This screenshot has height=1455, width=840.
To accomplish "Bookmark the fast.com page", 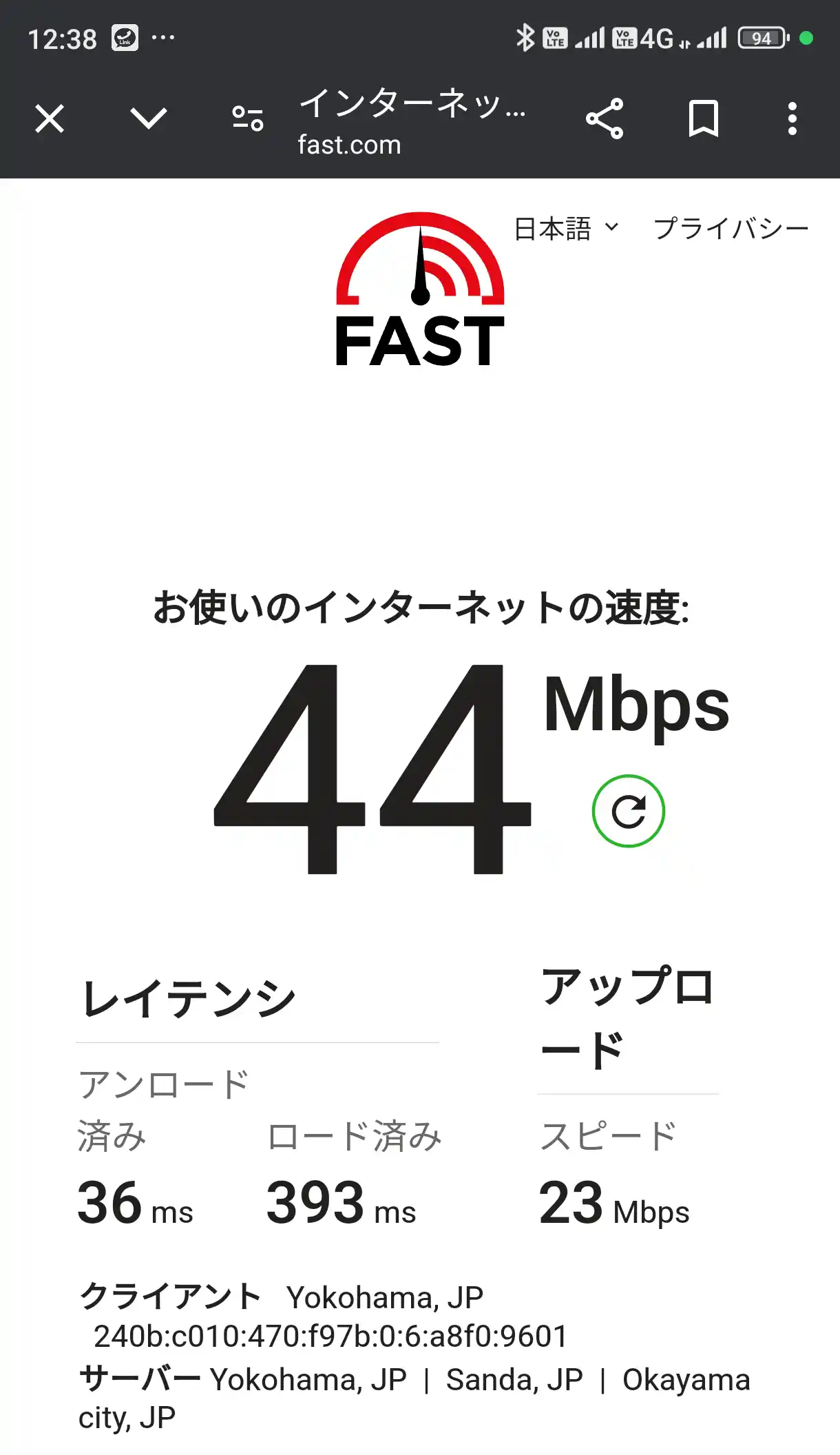I will (704, 118).
